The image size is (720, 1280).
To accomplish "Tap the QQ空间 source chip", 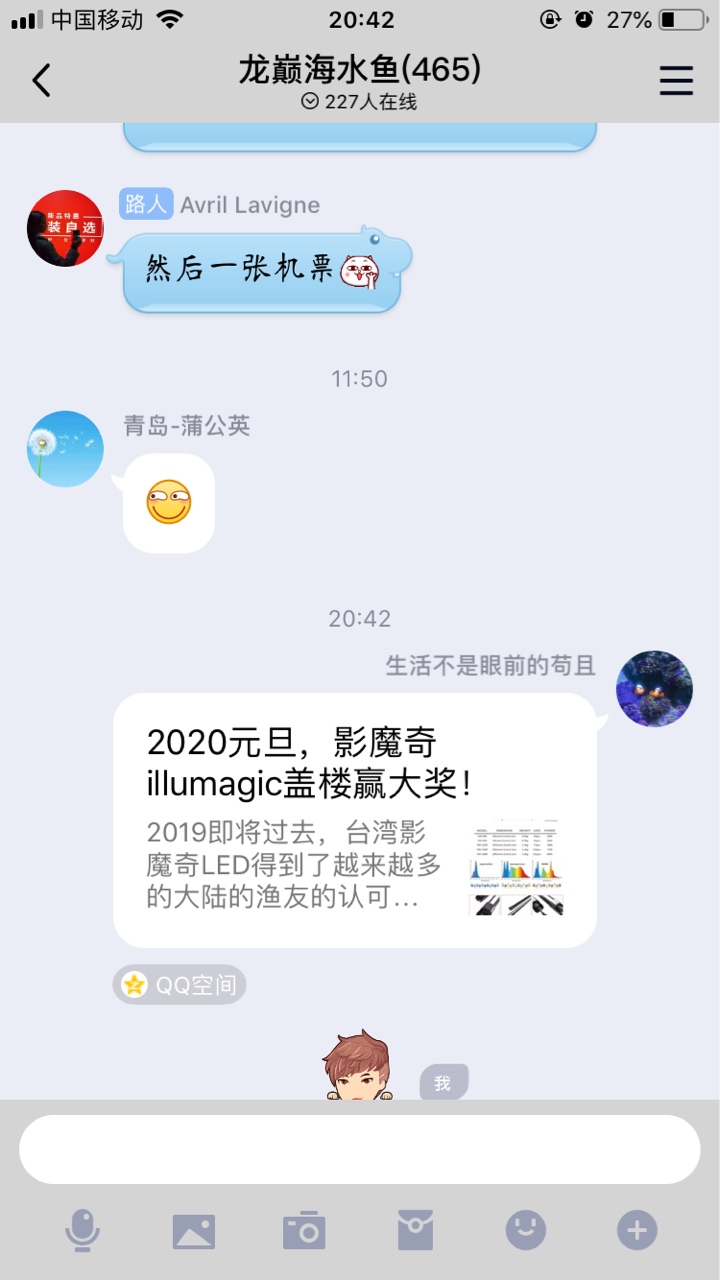I will (179, 985).
